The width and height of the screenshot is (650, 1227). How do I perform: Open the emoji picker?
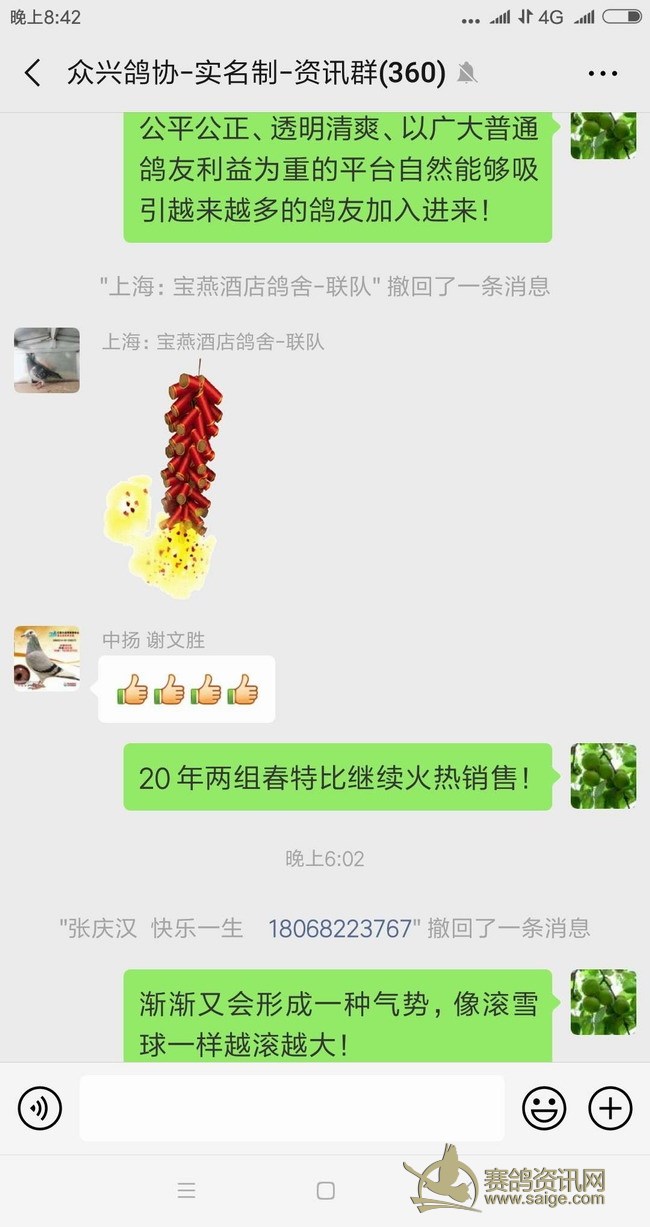(544, 1108)
